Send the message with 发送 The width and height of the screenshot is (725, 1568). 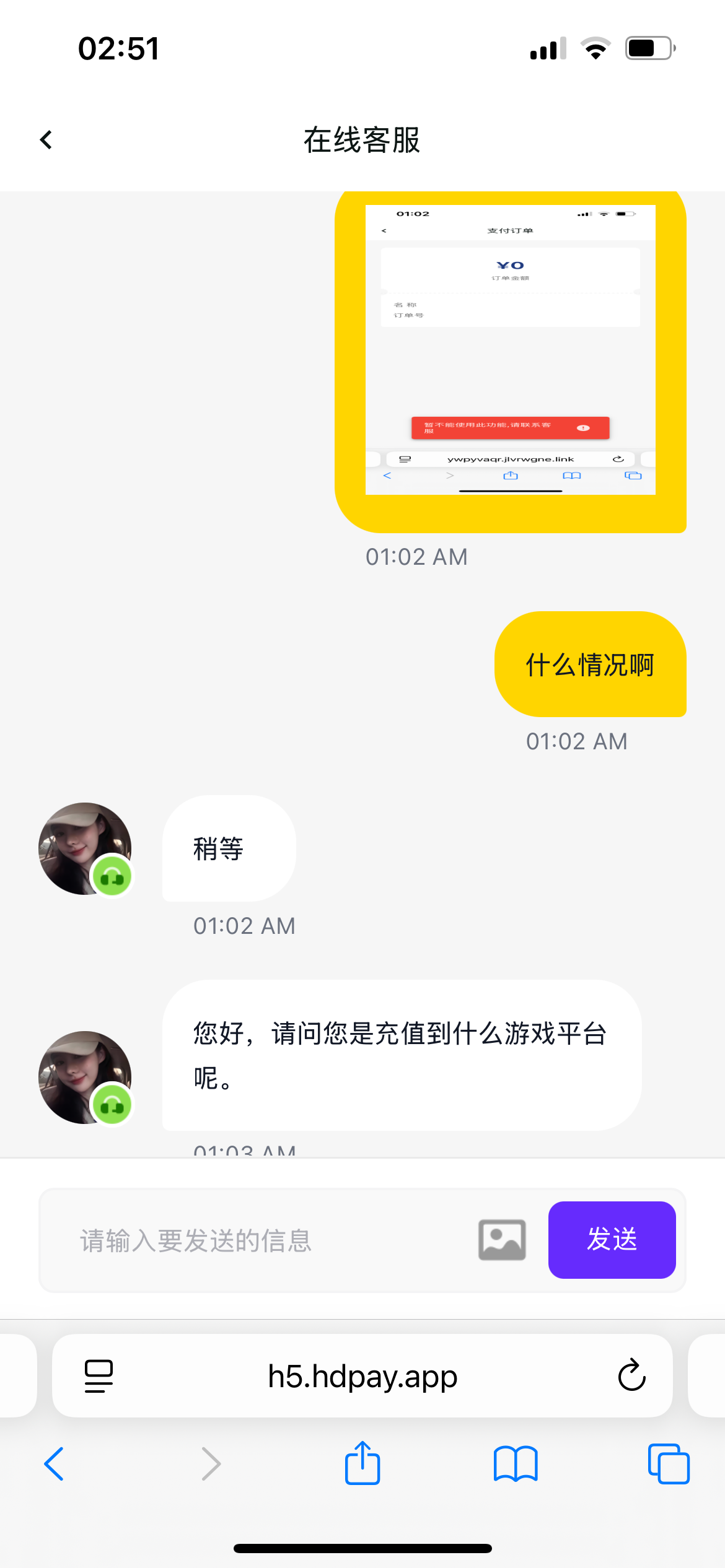[612, 1240]
